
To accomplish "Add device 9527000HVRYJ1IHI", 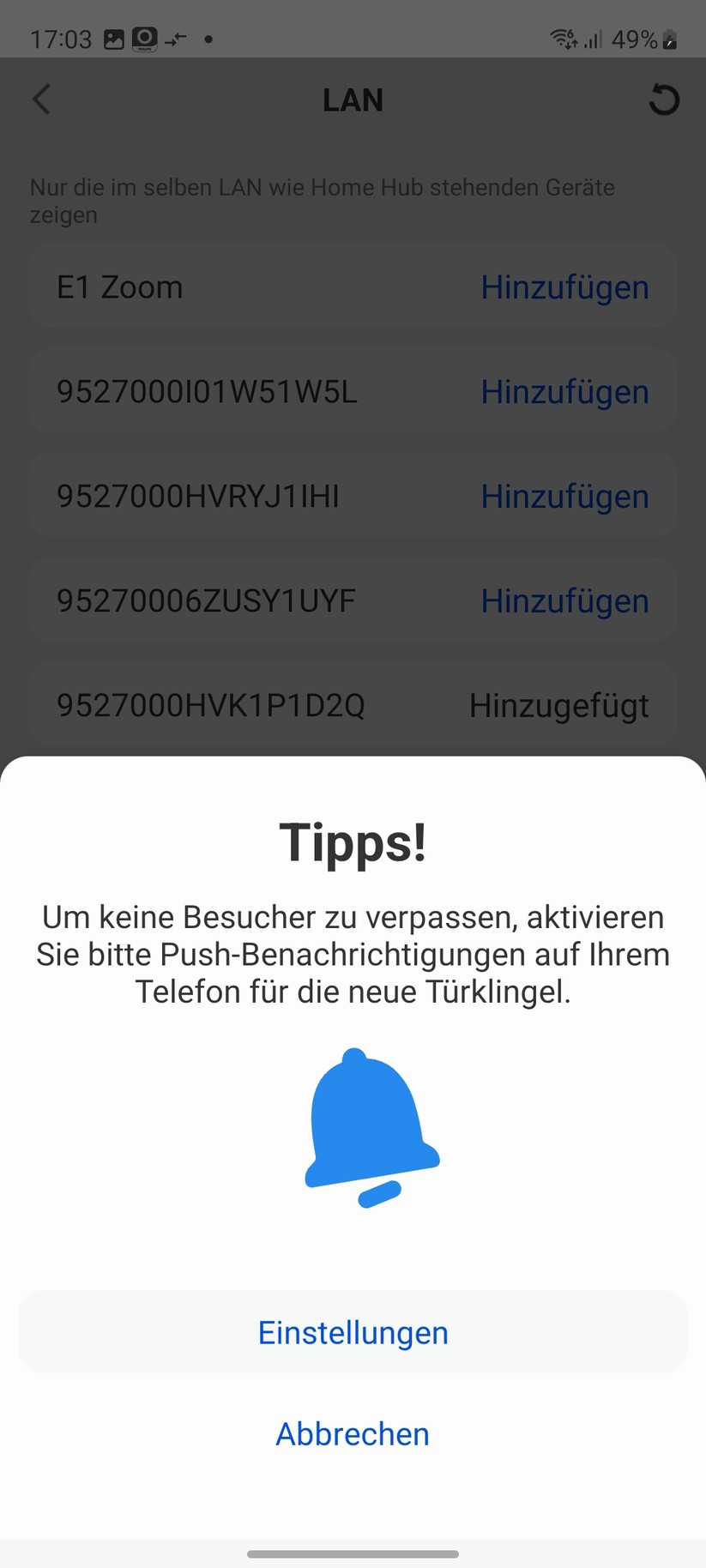I will 564,496.
